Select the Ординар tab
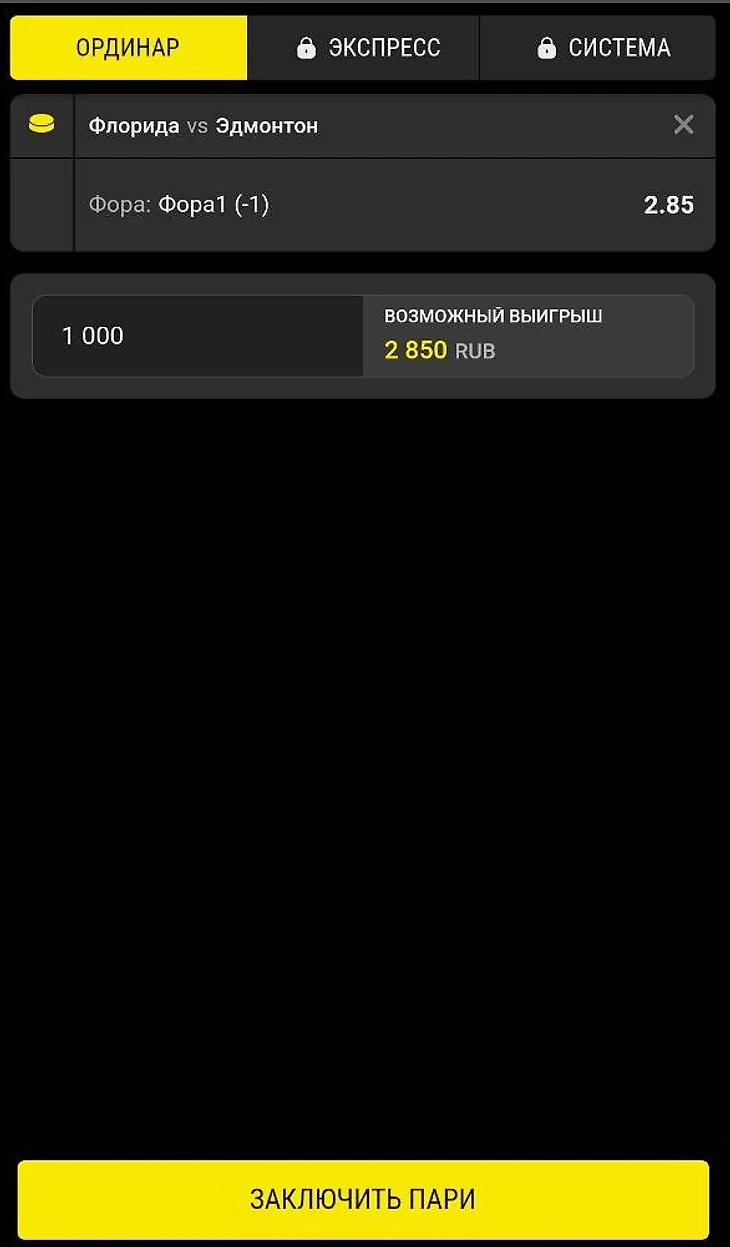This screenshot has width=730, height=1247. [128, 47]
